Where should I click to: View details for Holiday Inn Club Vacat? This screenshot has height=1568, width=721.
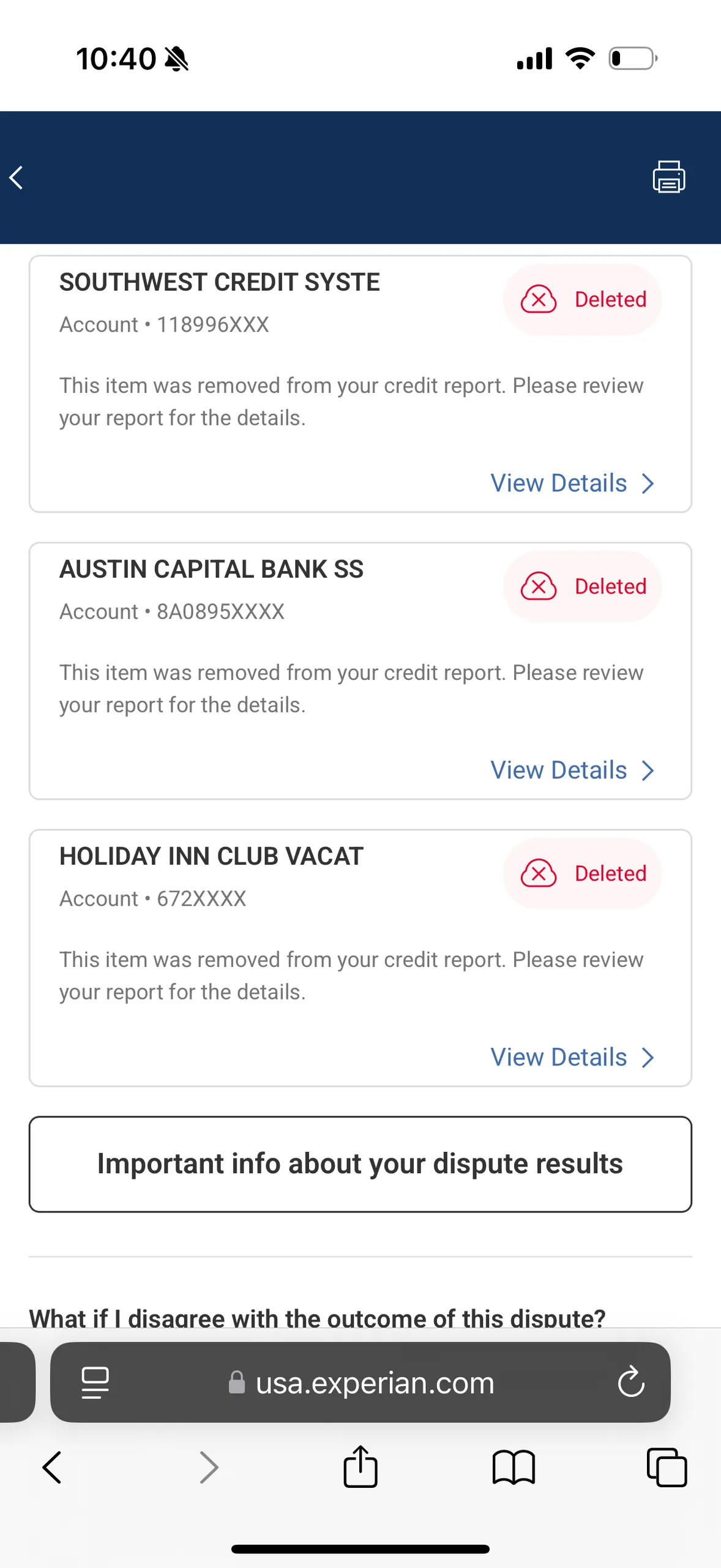coord(572,1057)
